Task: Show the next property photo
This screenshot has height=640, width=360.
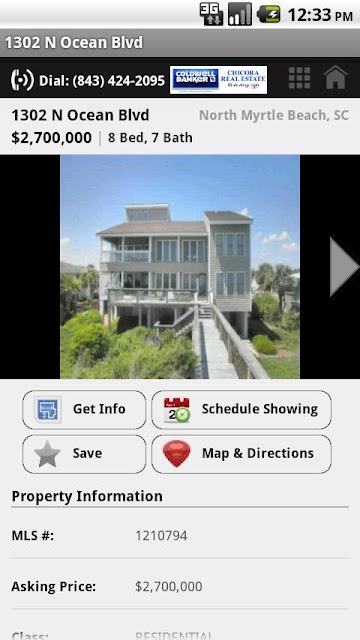Action: pyautogui.click(x=344, y=267)
